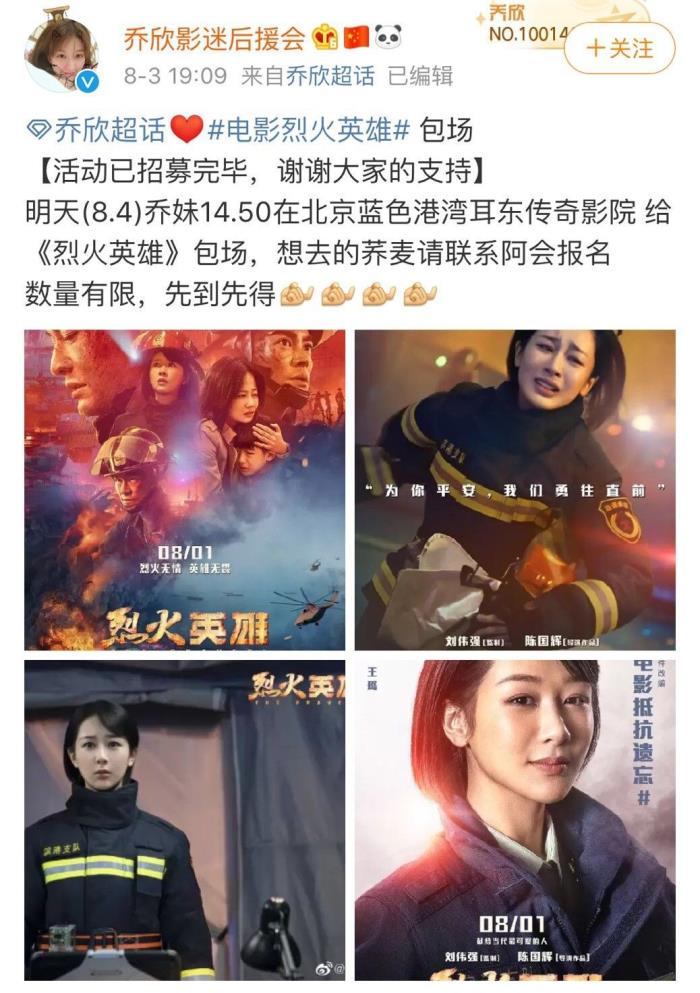Open the firefighter at desk photo
This screenshot has height=993, width=700.
tap(185, 820)
